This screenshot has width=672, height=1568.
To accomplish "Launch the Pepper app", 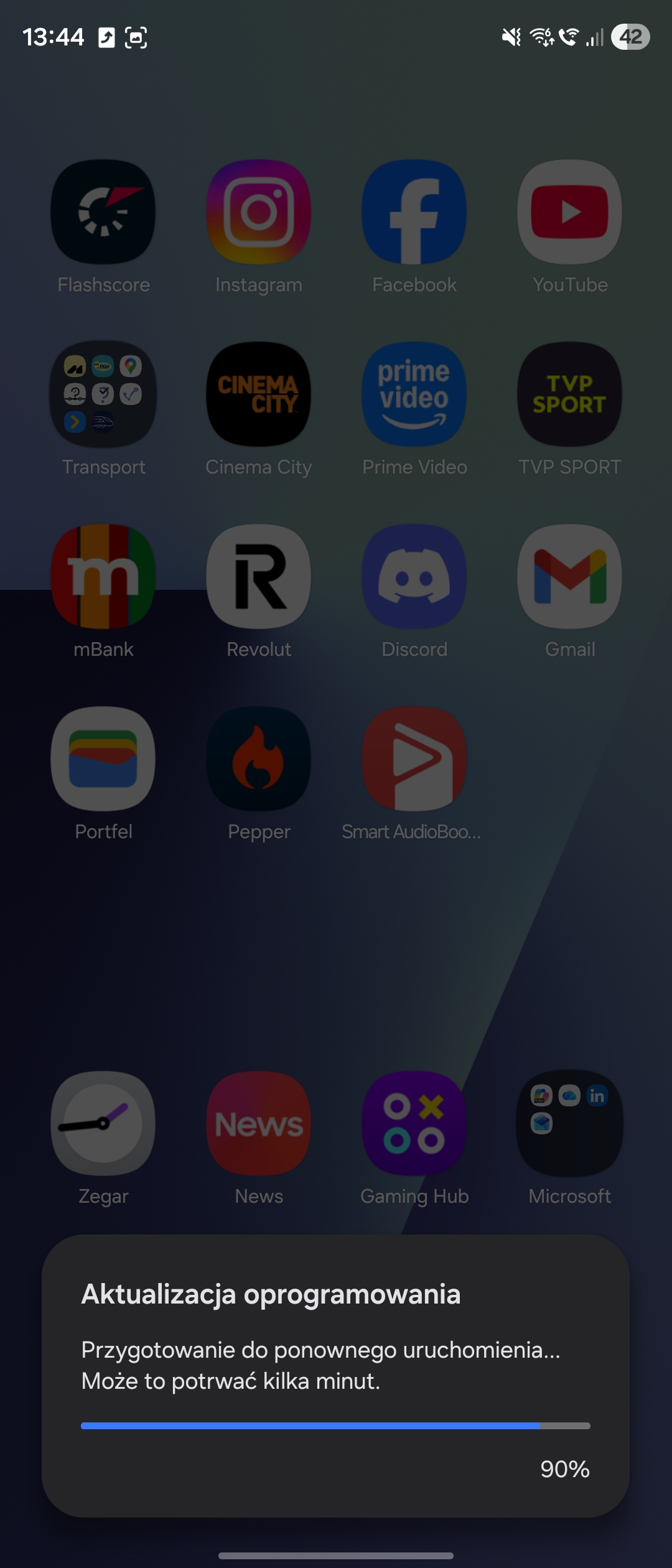I will click(x=259, y=759).
